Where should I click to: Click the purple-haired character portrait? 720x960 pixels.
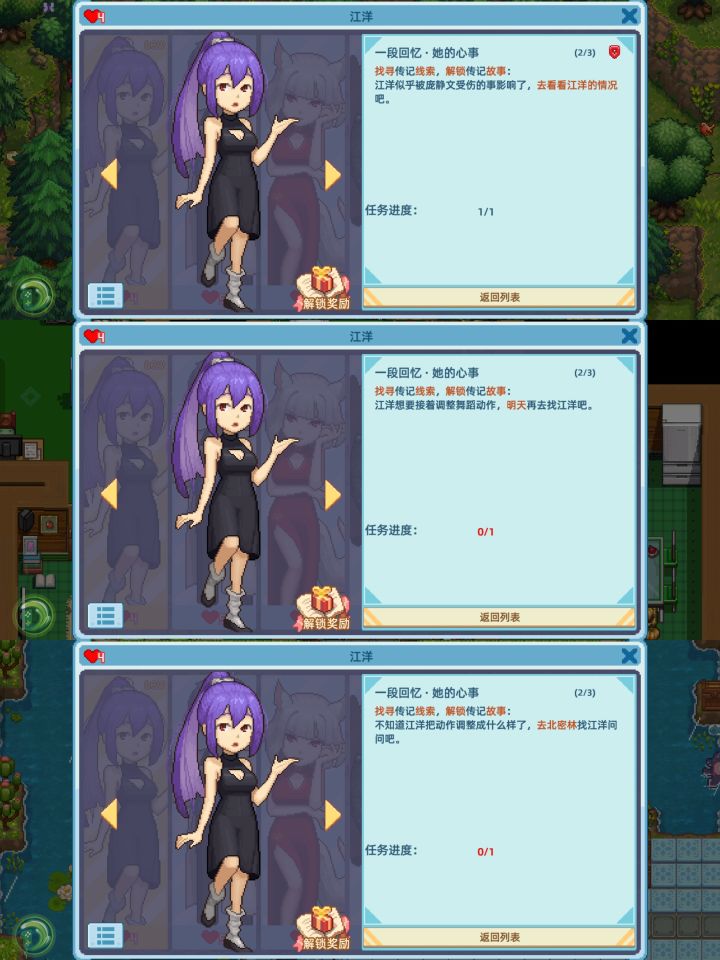point(222,160)
